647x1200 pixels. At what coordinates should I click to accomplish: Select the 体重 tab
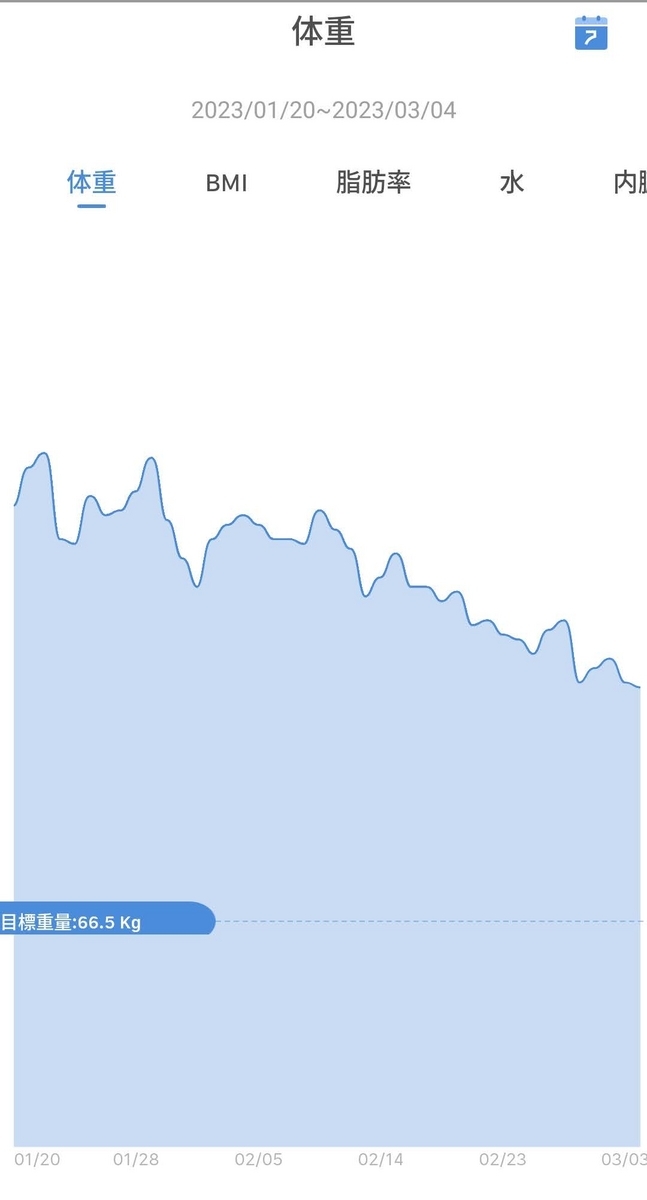[91, 182]
